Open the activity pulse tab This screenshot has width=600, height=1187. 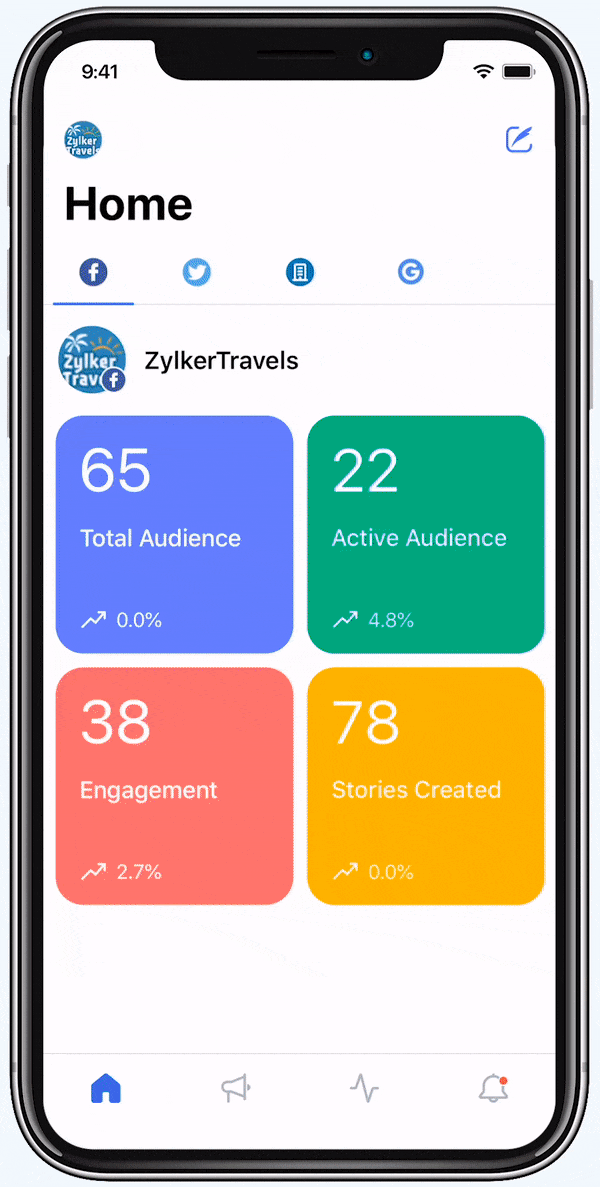pos(364,1088)
